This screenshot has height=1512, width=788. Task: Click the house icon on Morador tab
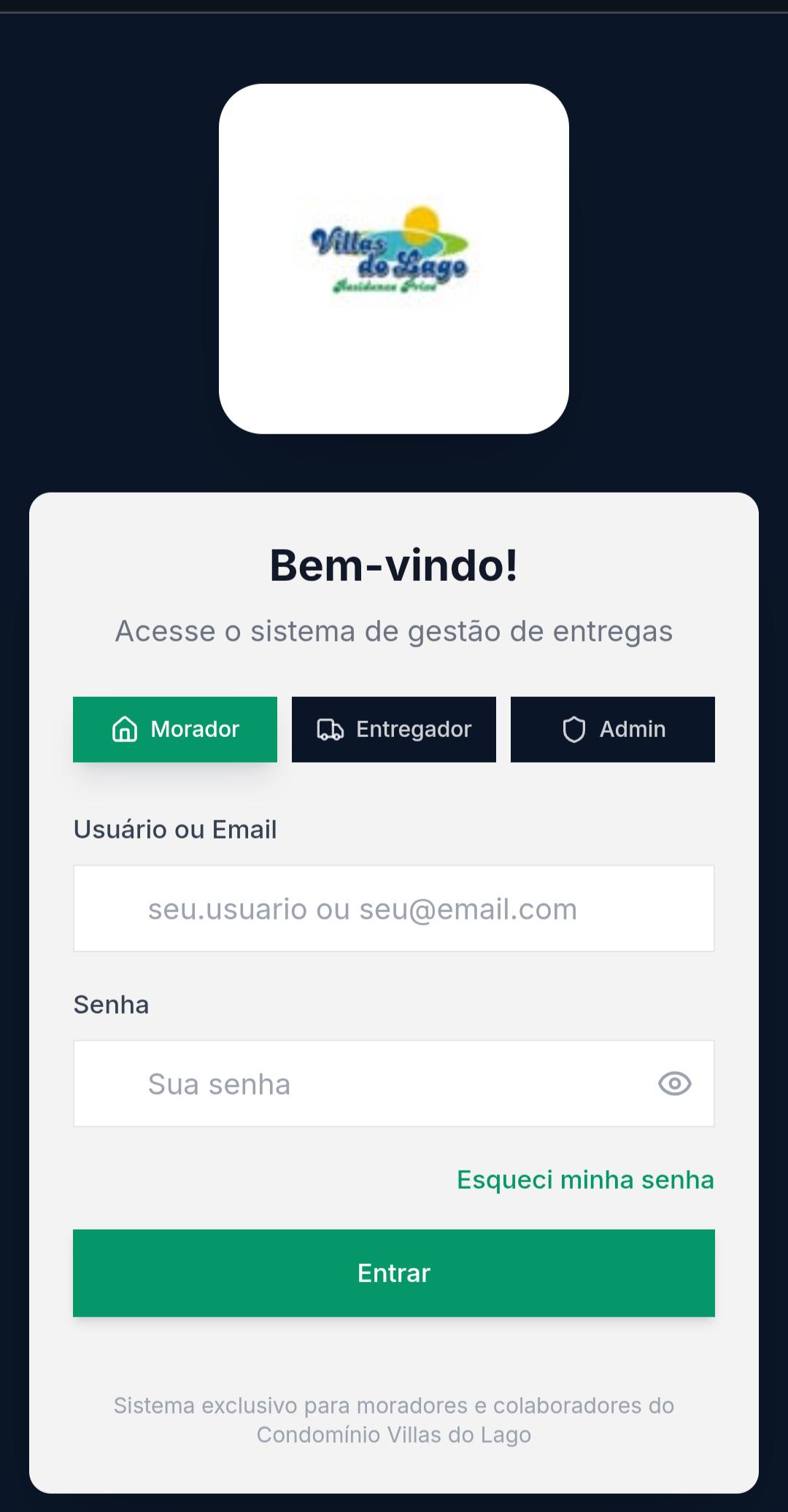click(124, 728)
